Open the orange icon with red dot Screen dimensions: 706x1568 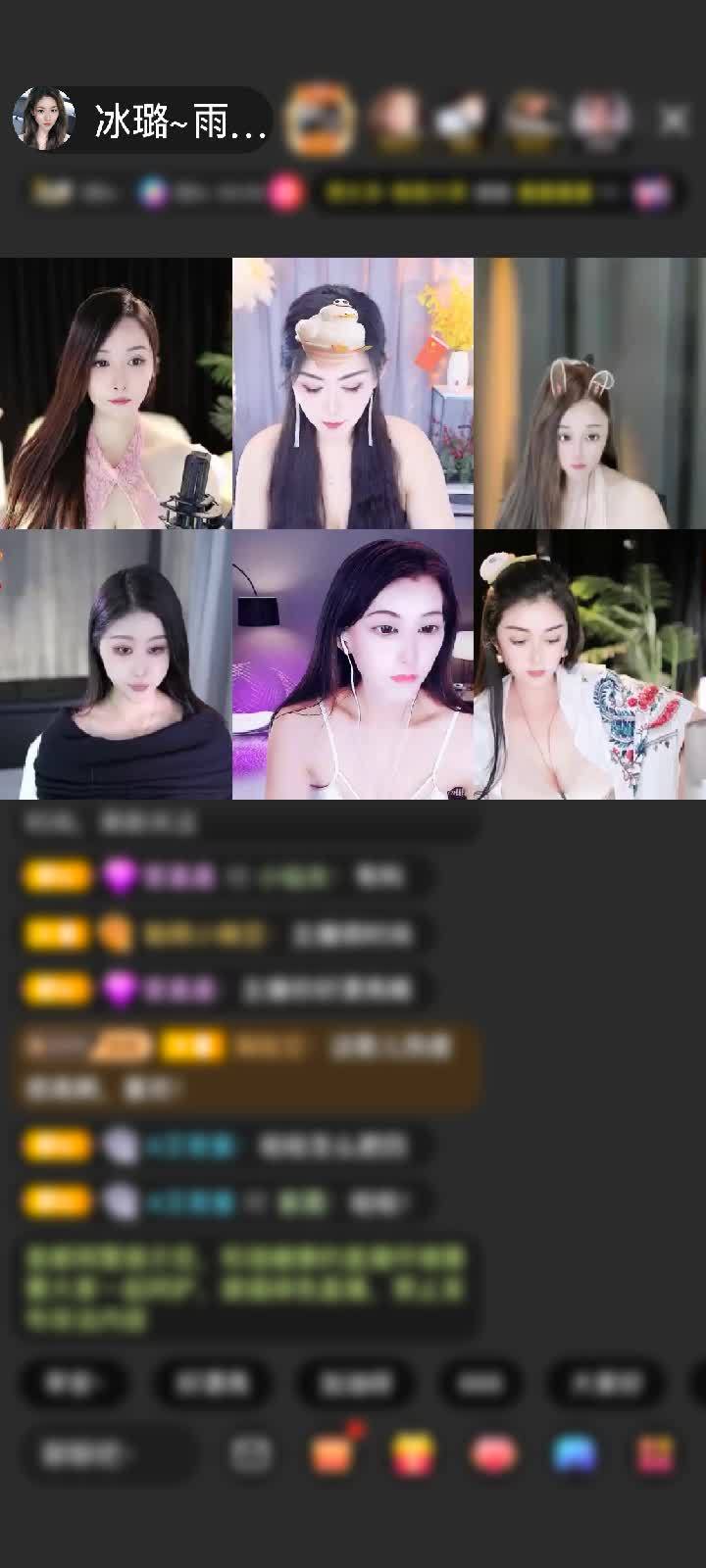click(332, 1453)
